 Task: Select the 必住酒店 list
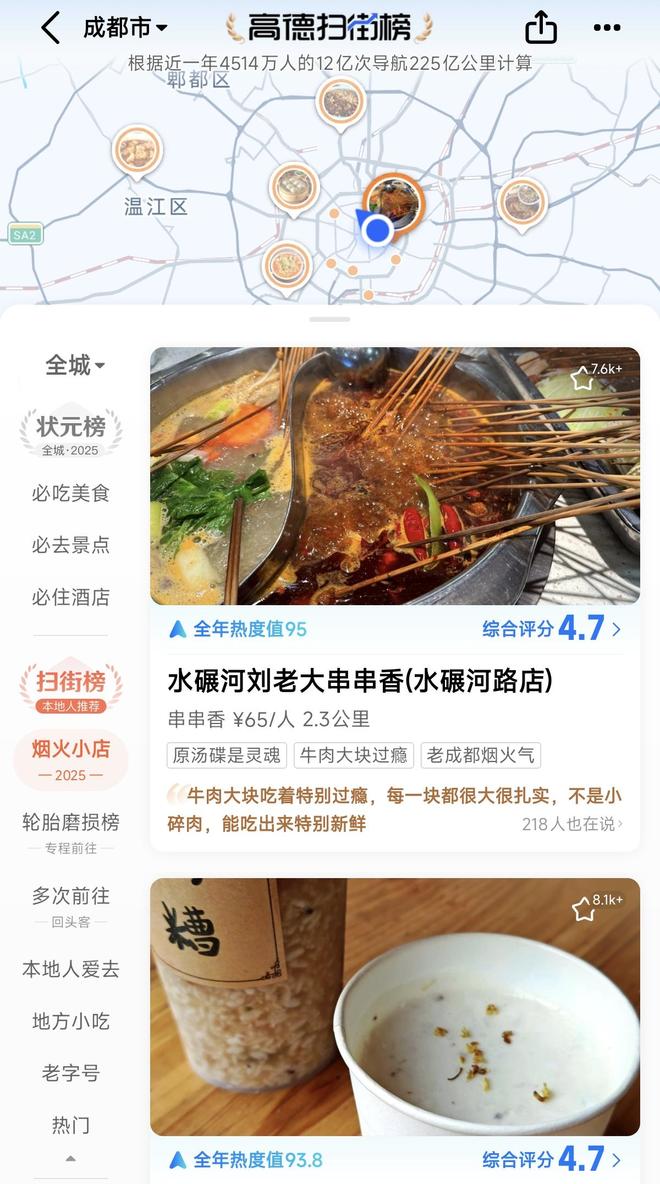[71, 597]
